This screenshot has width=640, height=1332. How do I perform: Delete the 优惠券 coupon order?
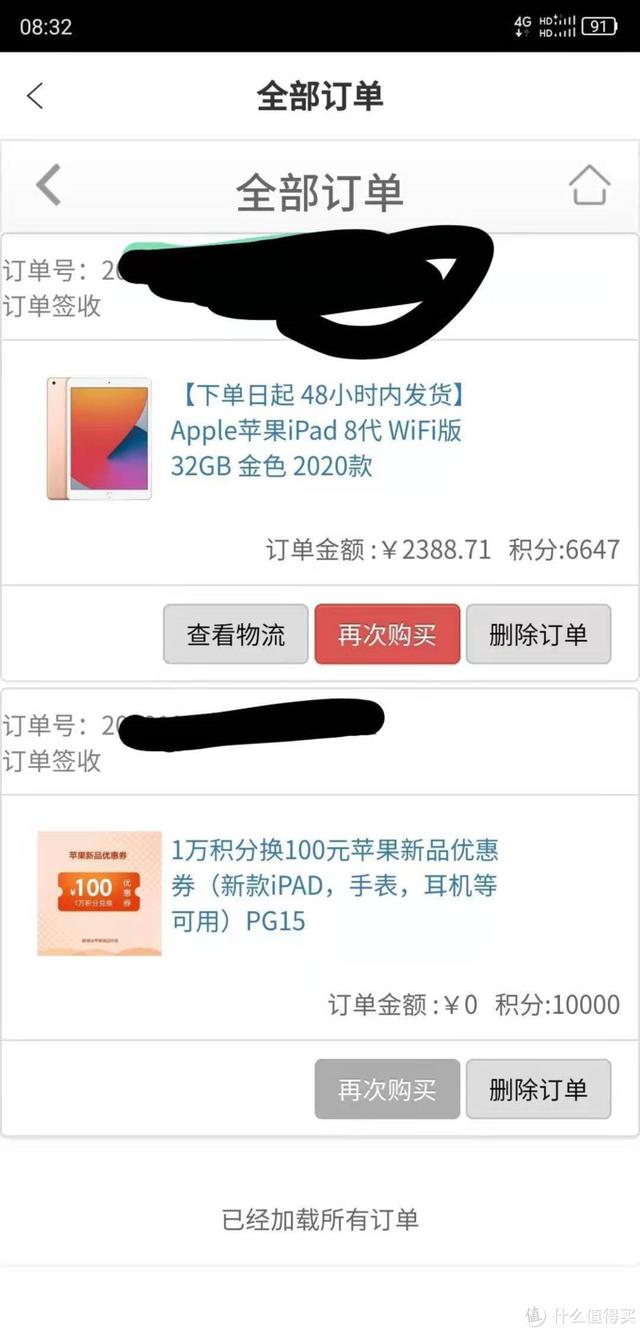tap(538, 1089)
